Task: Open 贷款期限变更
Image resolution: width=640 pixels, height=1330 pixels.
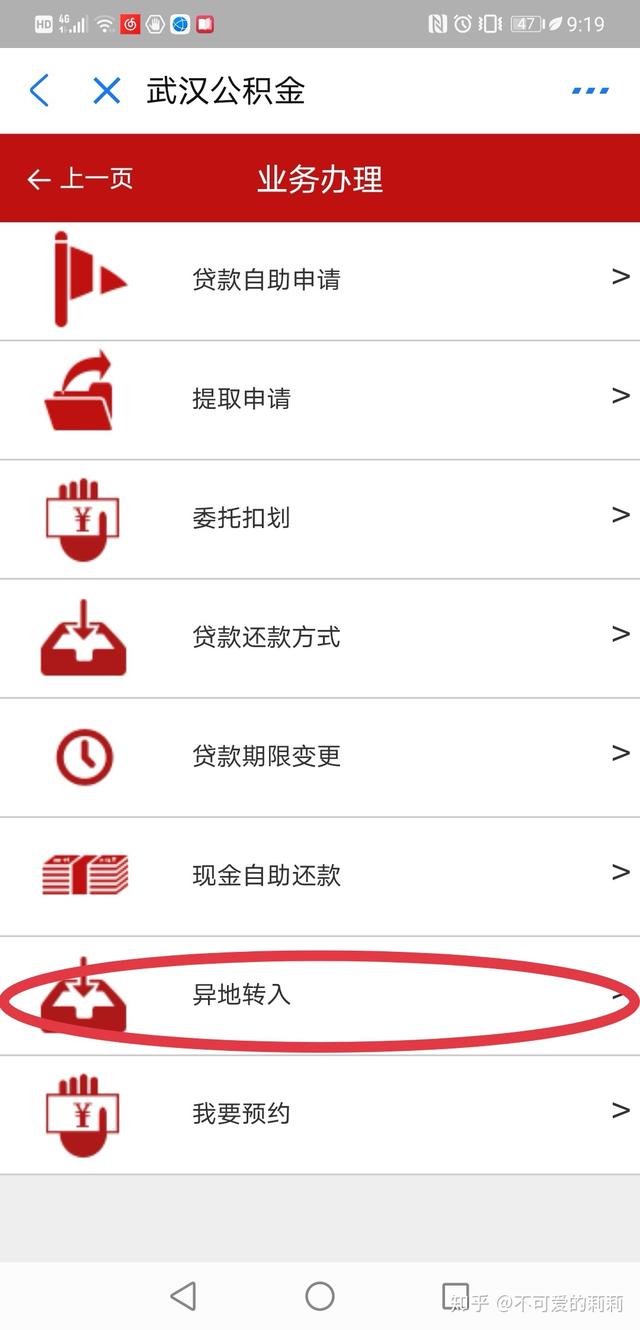Action: pos(320,756)
